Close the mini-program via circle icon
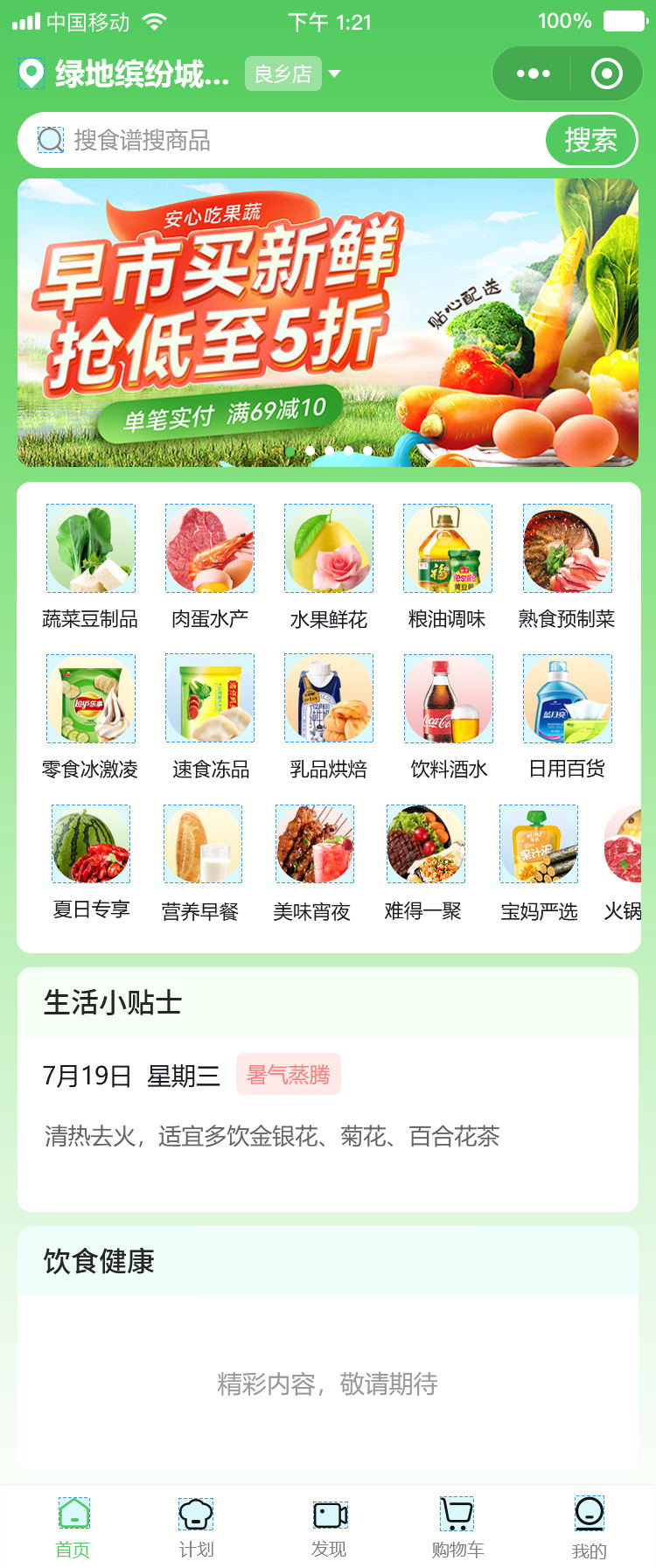 click(607, 74)
